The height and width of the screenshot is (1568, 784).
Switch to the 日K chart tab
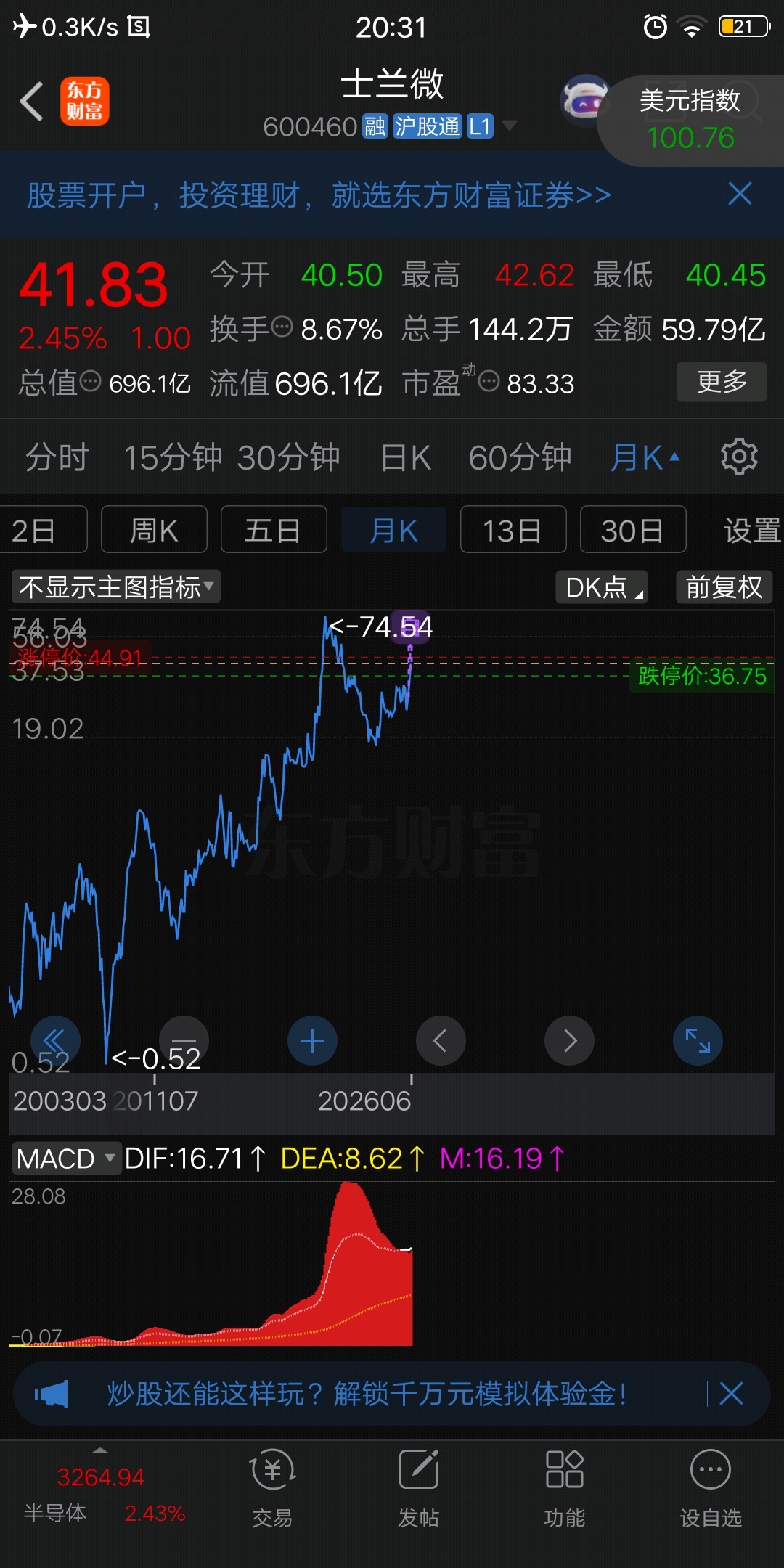tap(406, 458)
